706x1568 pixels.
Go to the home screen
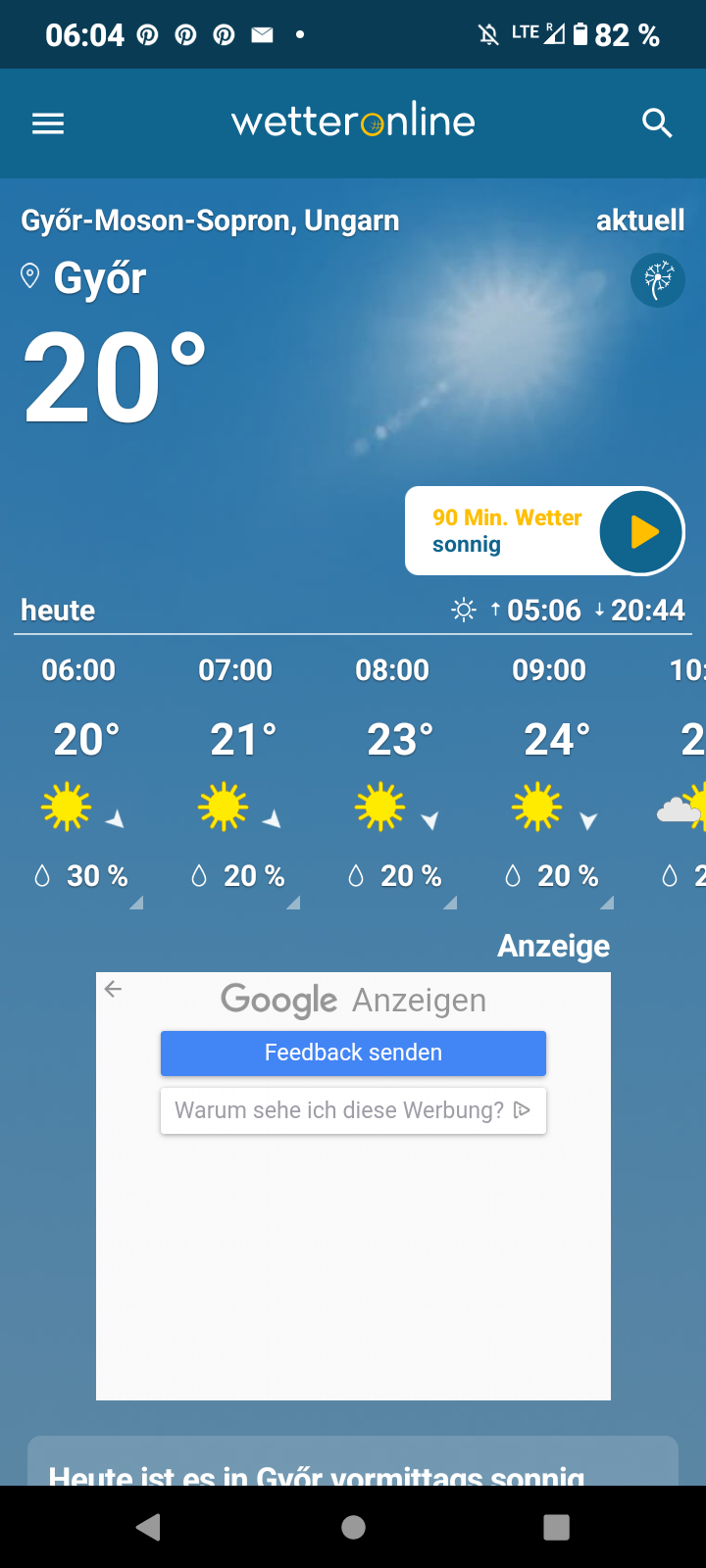(x=353, y=1527)
